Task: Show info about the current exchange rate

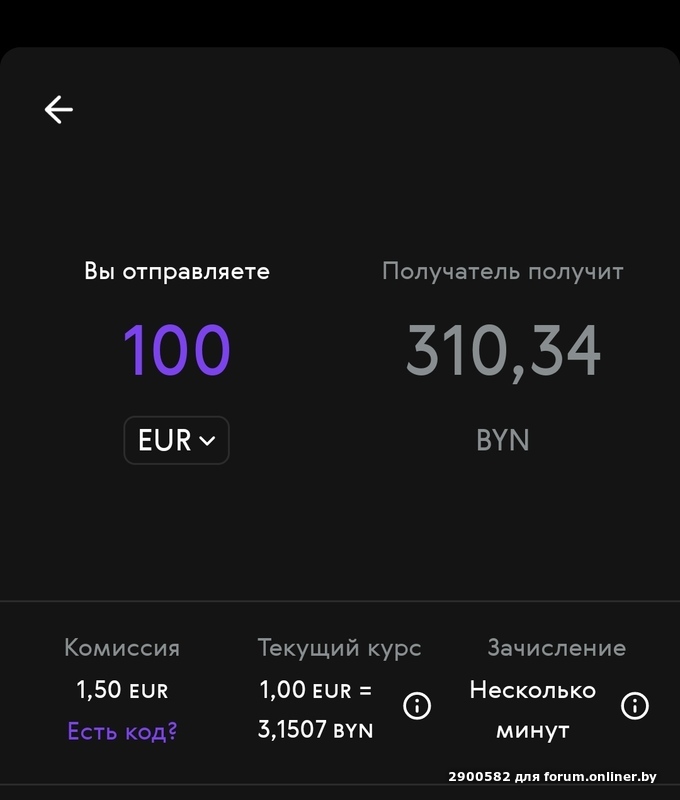Action: coord(417,706)
